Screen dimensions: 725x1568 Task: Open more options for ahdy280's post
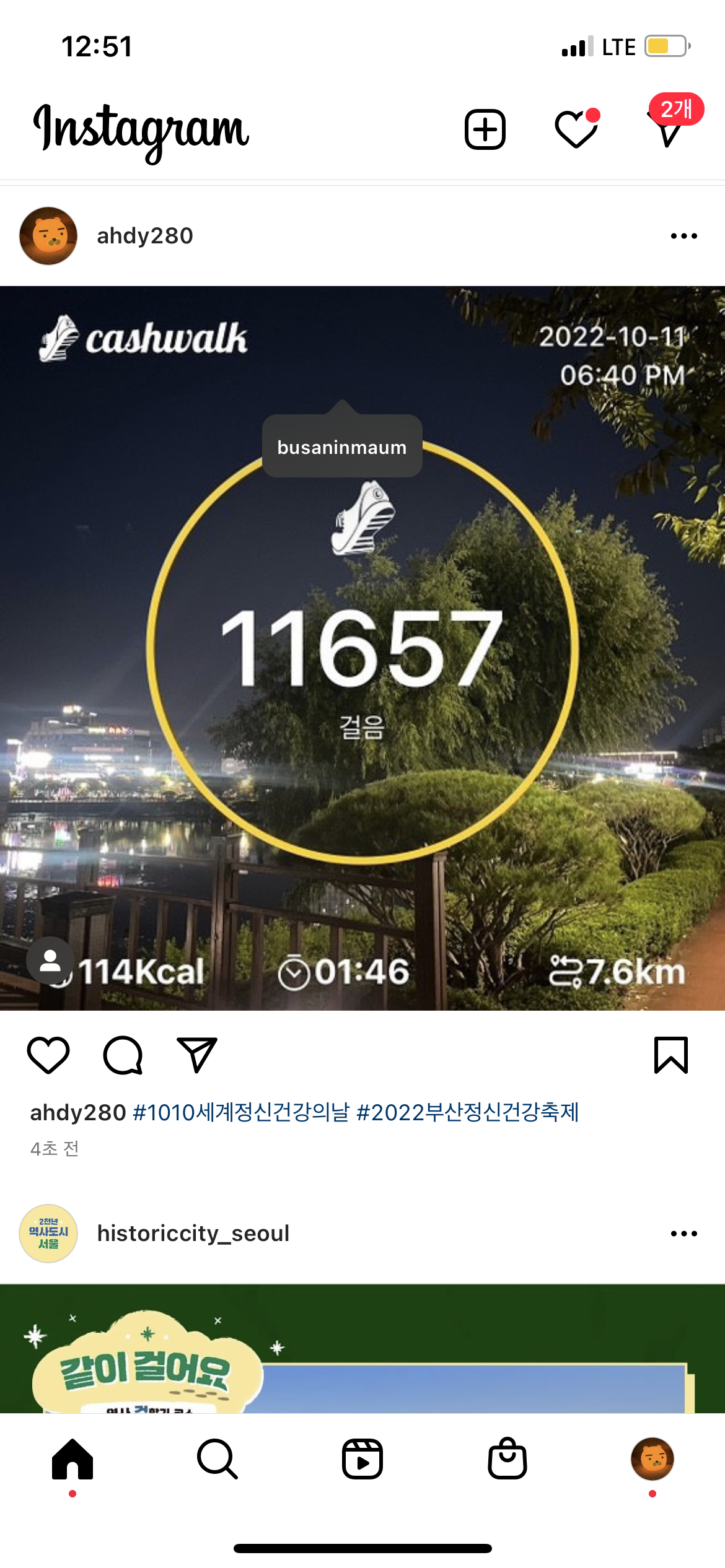[x=683, y=236]
